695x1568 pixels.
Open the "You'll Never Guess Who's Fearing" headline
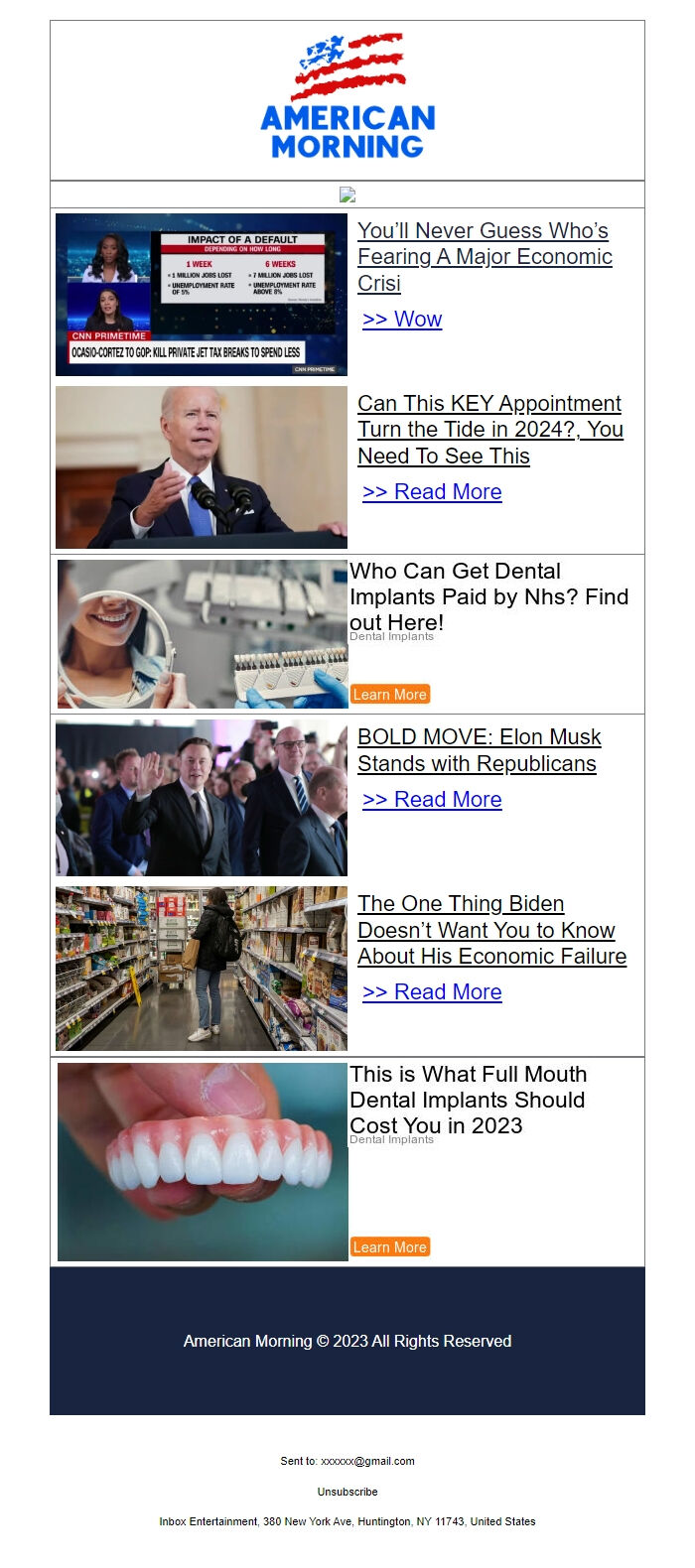point(485,257)
